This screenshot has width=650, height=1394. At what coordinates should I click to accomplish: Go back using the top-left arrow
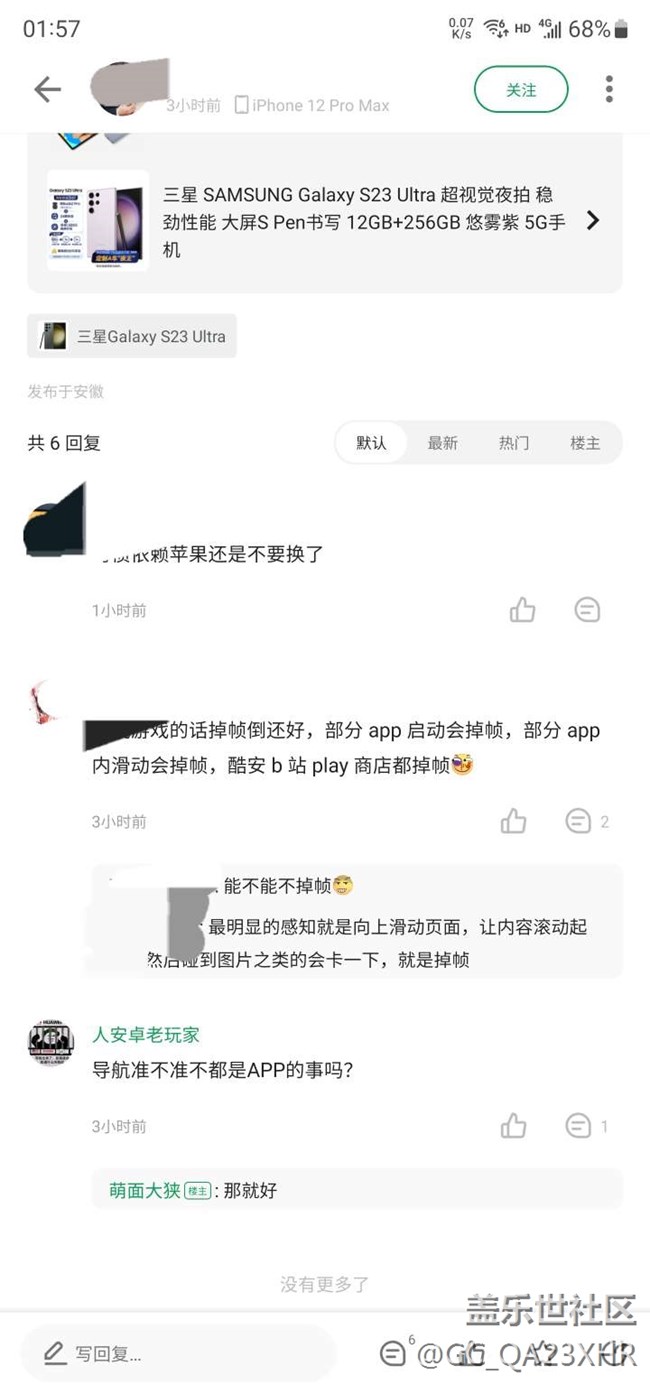pos(47,89)
